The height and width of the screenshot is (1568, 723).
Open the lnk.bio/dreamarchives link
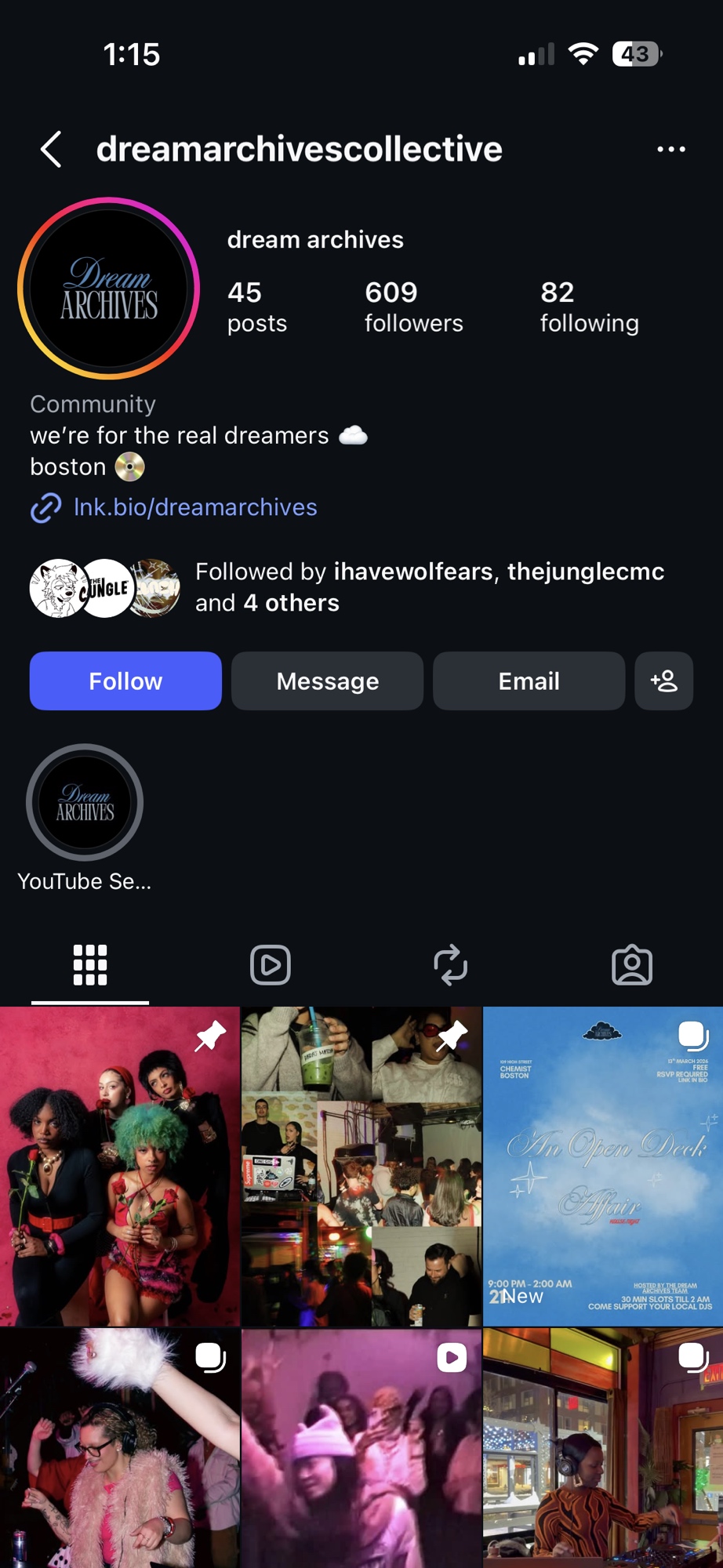coord(194,507)
